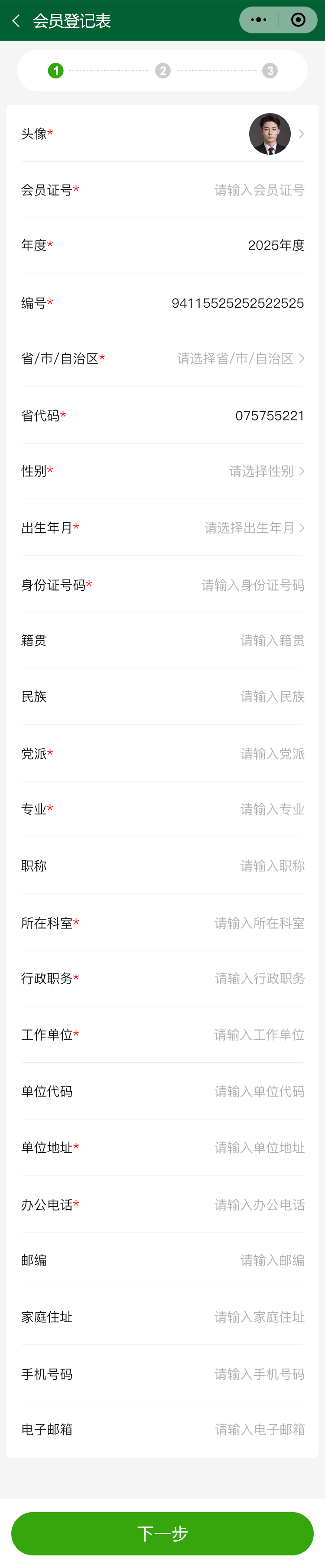Tap the 党派 text field
Image resolution: width=325 pixels, height=1568 pixels.
(x=271, y=754)
